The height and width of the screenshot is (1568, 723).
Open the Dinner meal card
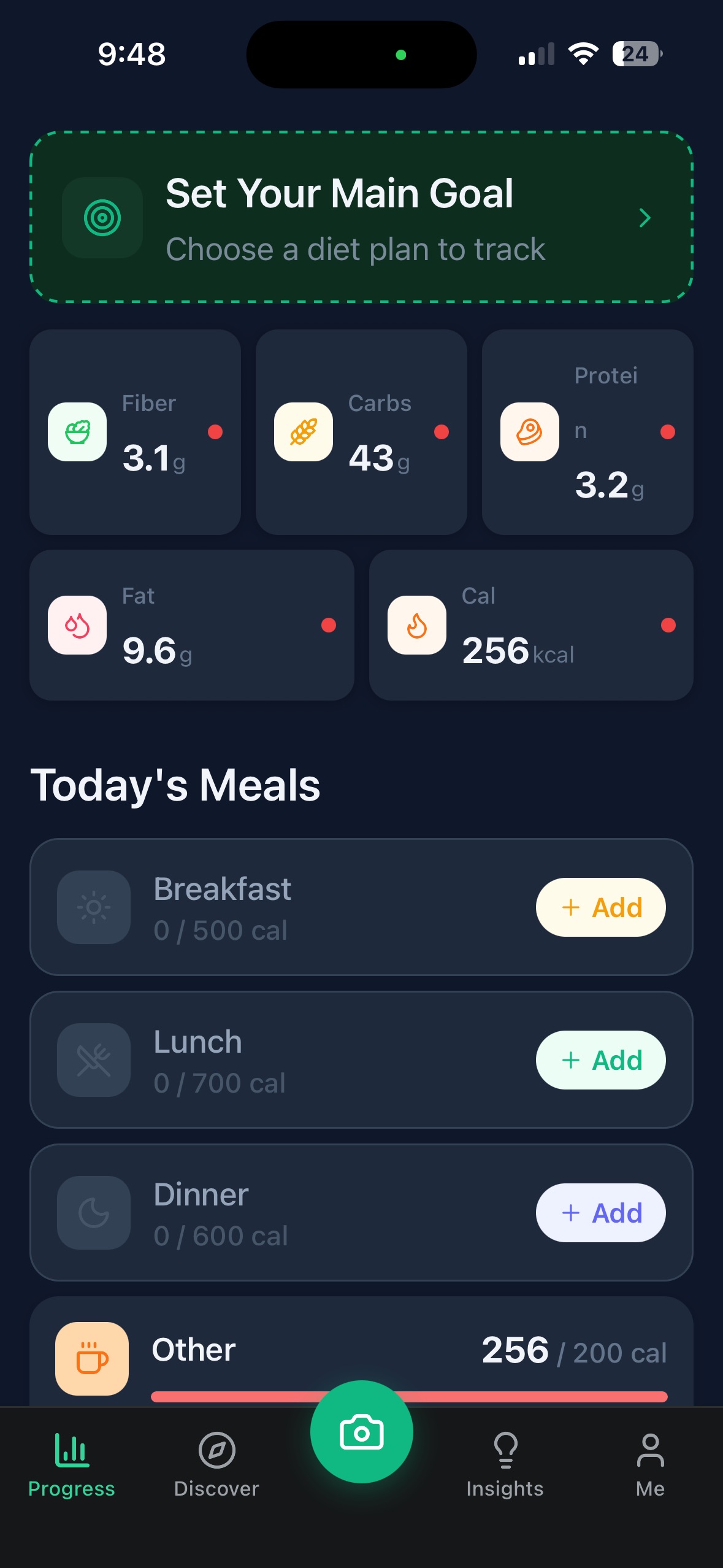[x=307, y=1212]
